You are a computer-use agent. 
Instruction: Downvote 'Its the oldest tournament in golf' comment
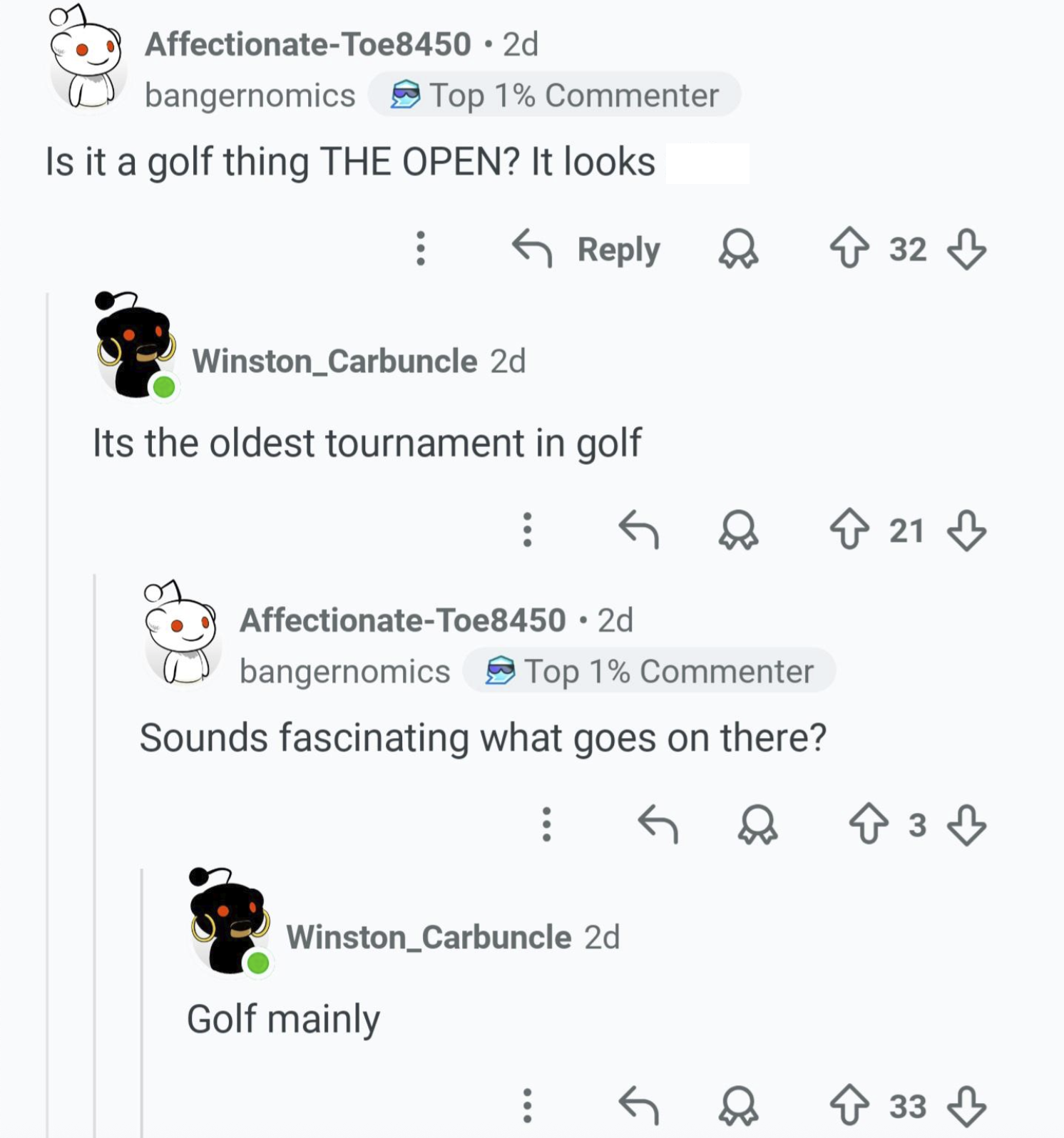966,530
